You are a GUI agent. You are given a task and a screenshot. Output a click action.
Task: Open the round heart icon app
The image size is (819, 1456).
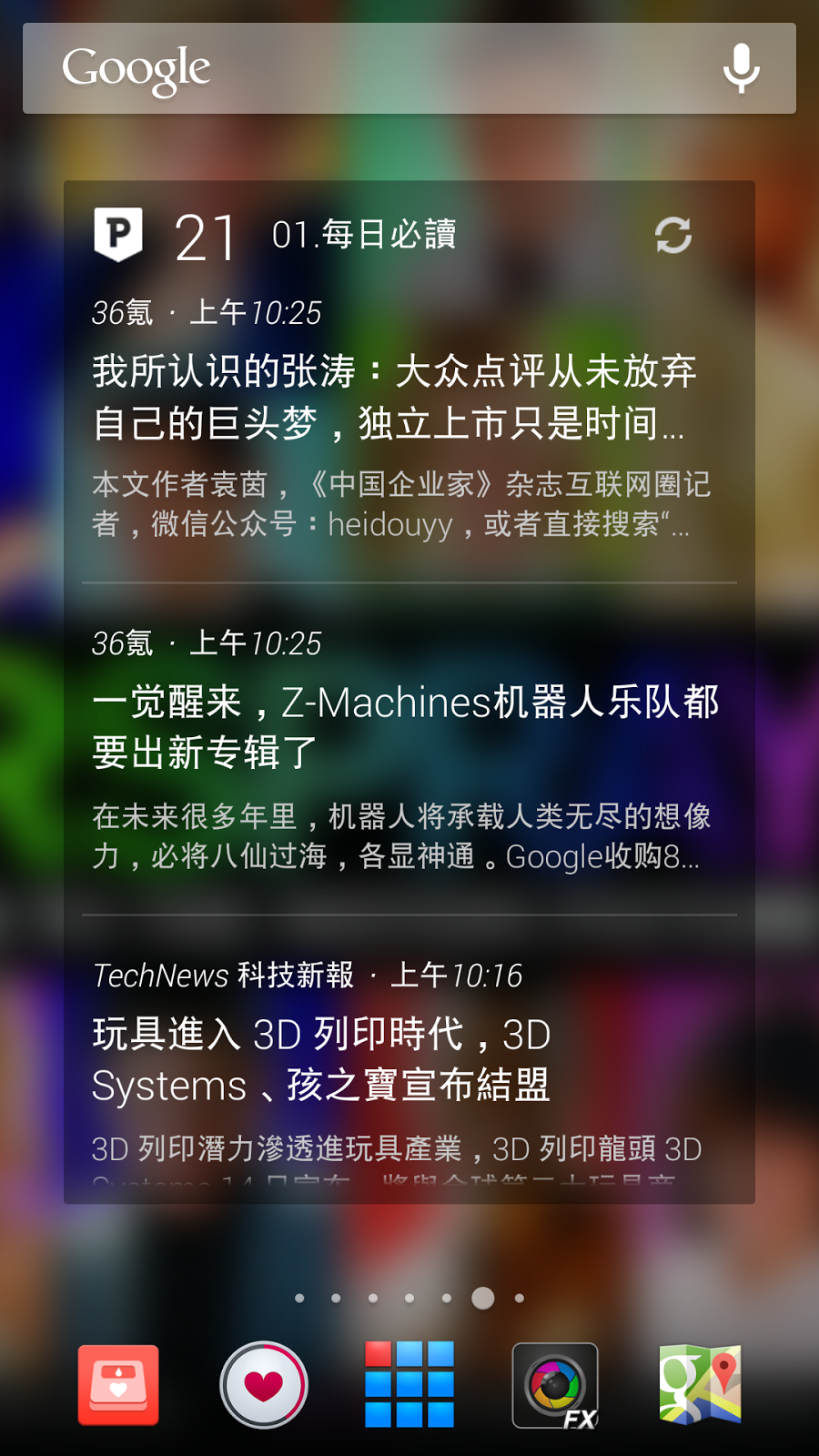[x=264, y=1384]
